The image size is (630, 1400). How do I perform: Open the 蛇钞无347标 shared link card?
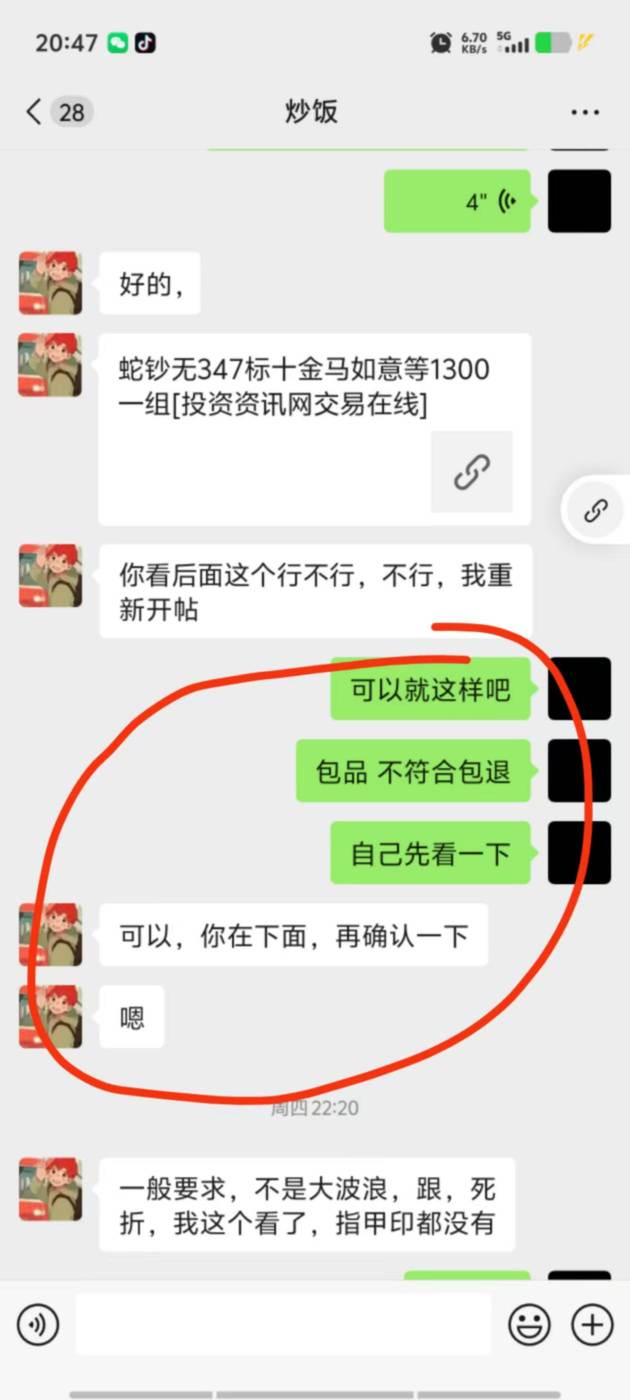315,429
